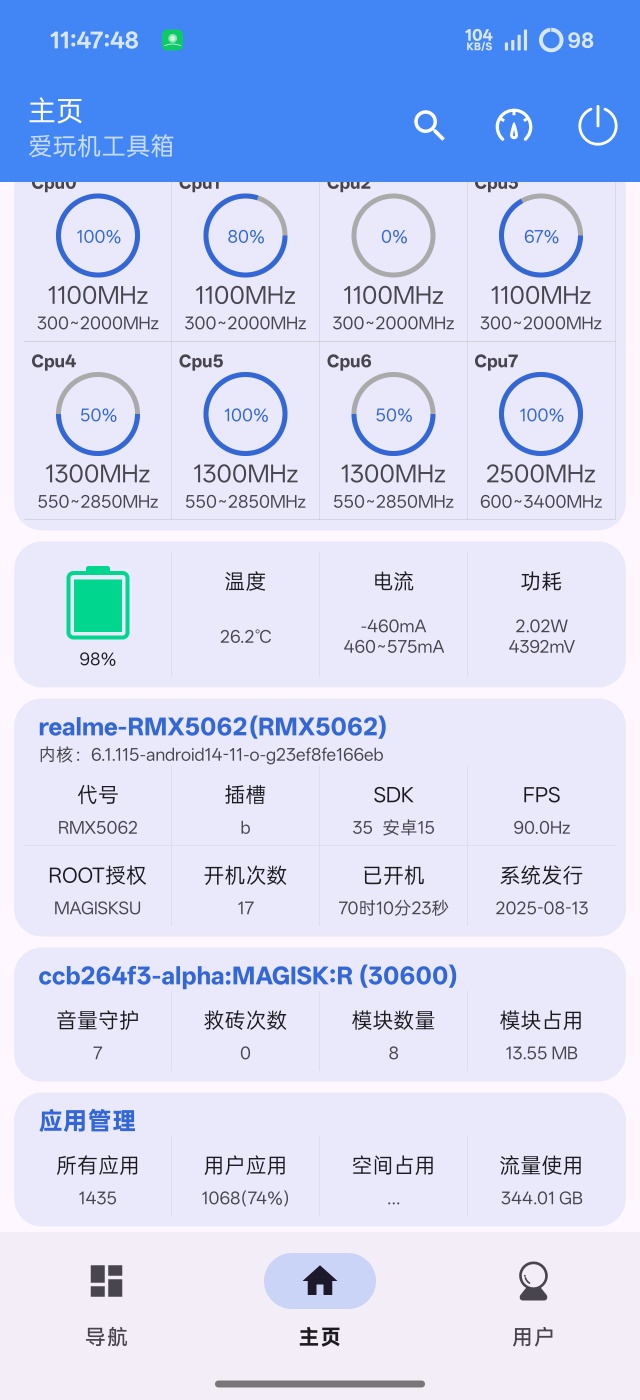Tap the speedometer performance icon
640x1400 pixels.
pyautogui.click(x=514, y=126)
